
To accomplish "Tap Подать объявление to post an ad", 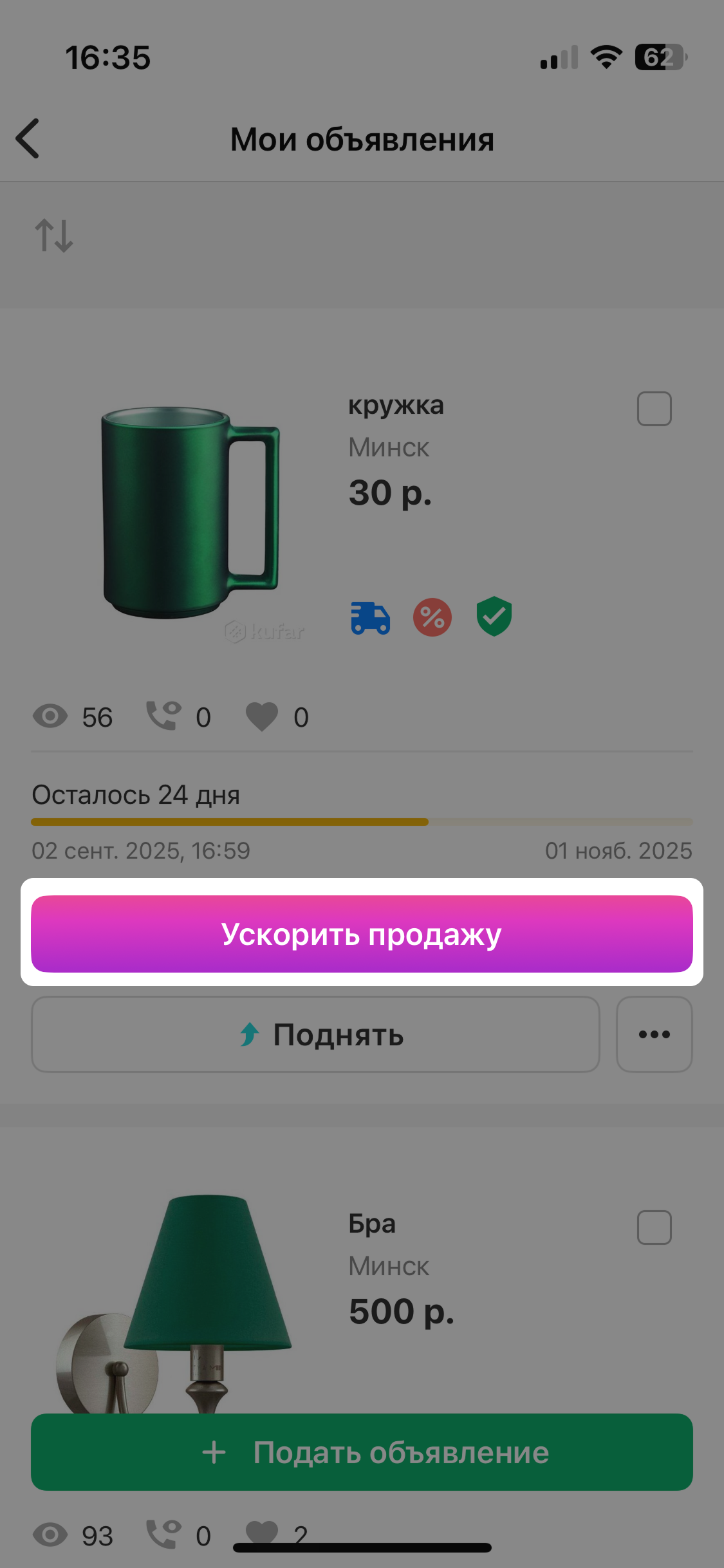I will click(x=362, y=1452).
